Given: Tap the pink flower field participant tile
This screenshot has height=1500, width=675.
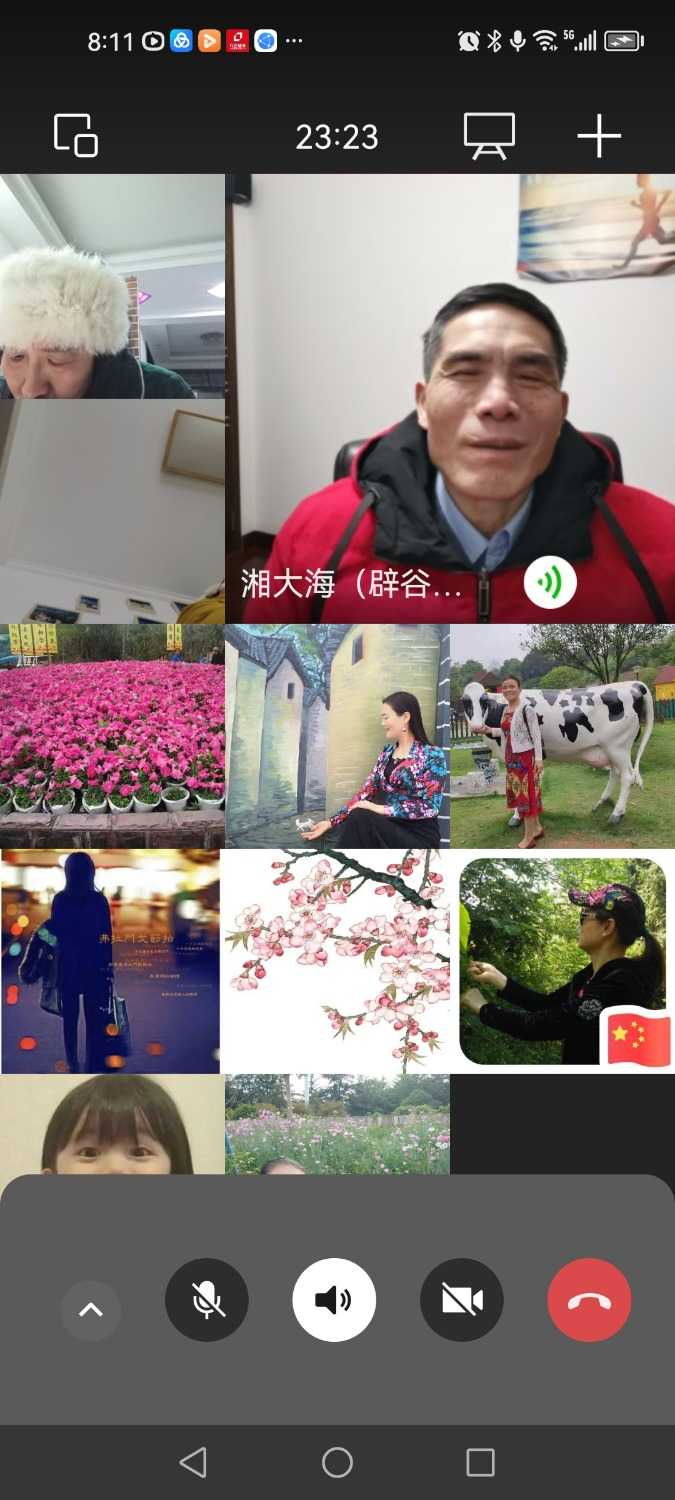Looking at the screenshot, I should 112,736.
